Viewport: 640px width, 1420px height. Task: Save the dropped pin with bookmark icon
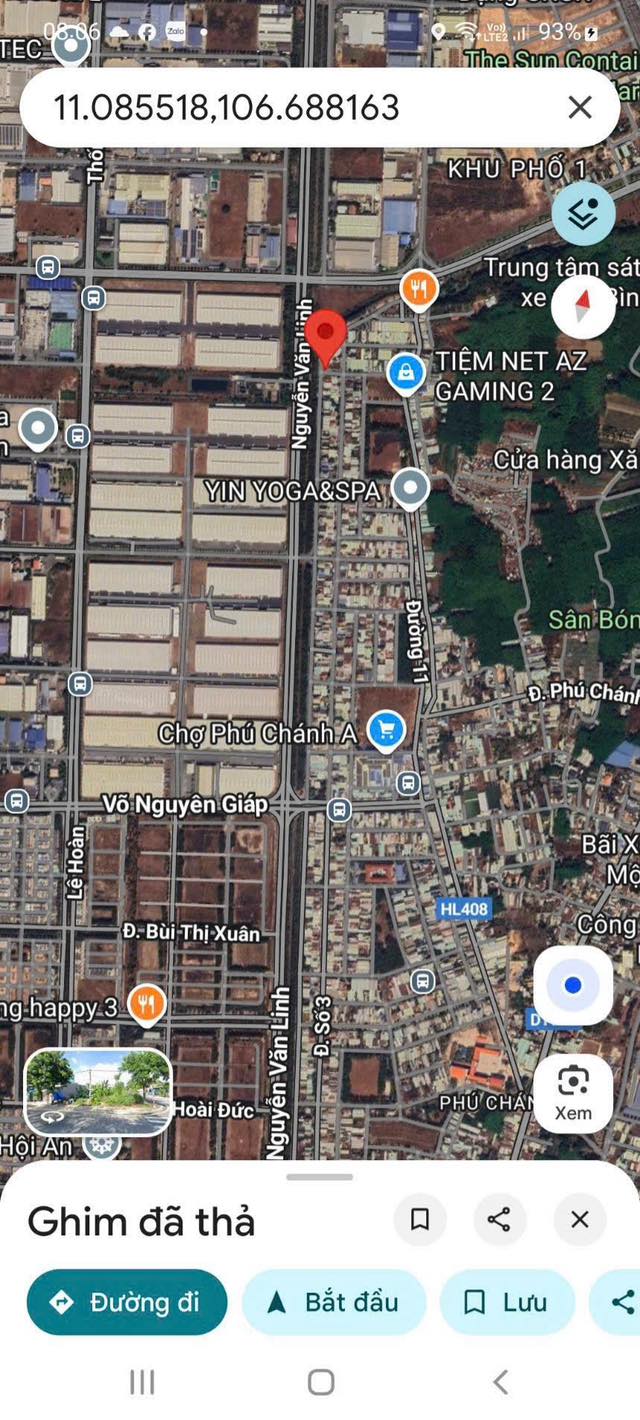coord(420,1219)
